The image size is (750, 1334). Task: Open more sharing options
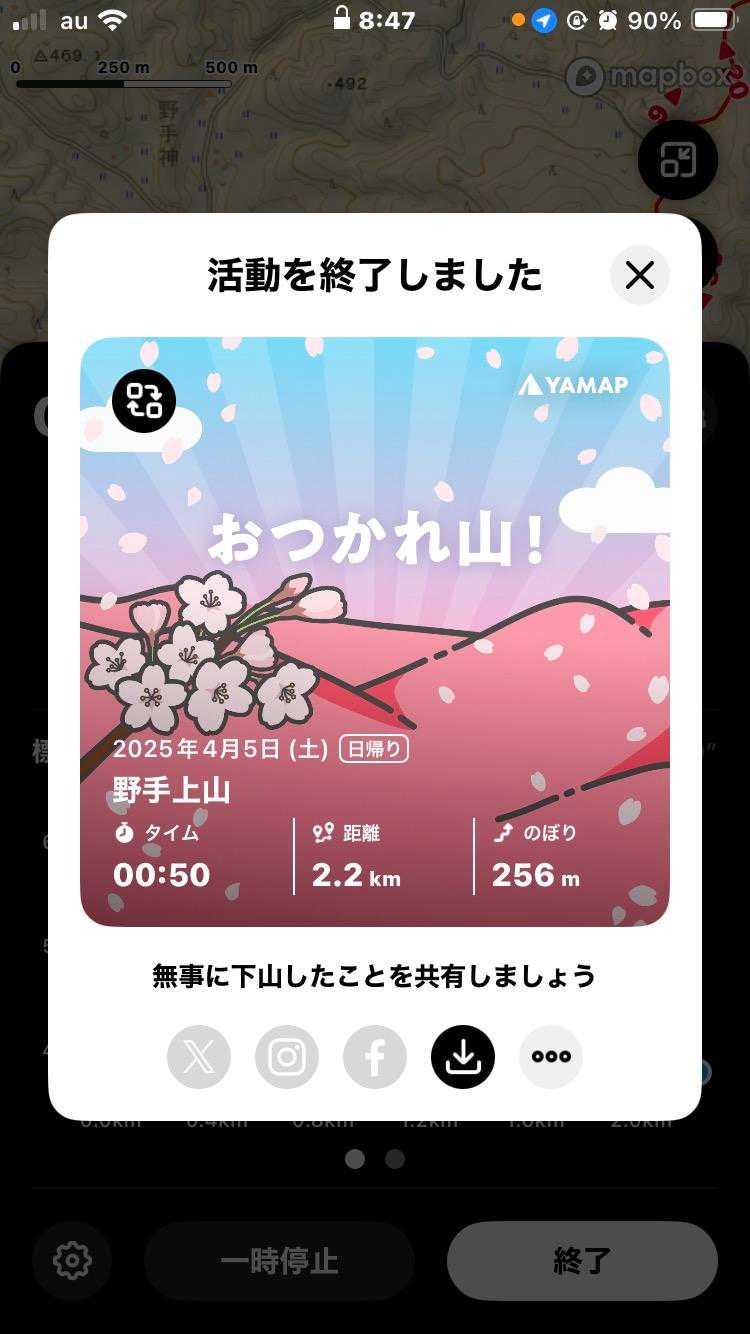(x=551, y=1057)
